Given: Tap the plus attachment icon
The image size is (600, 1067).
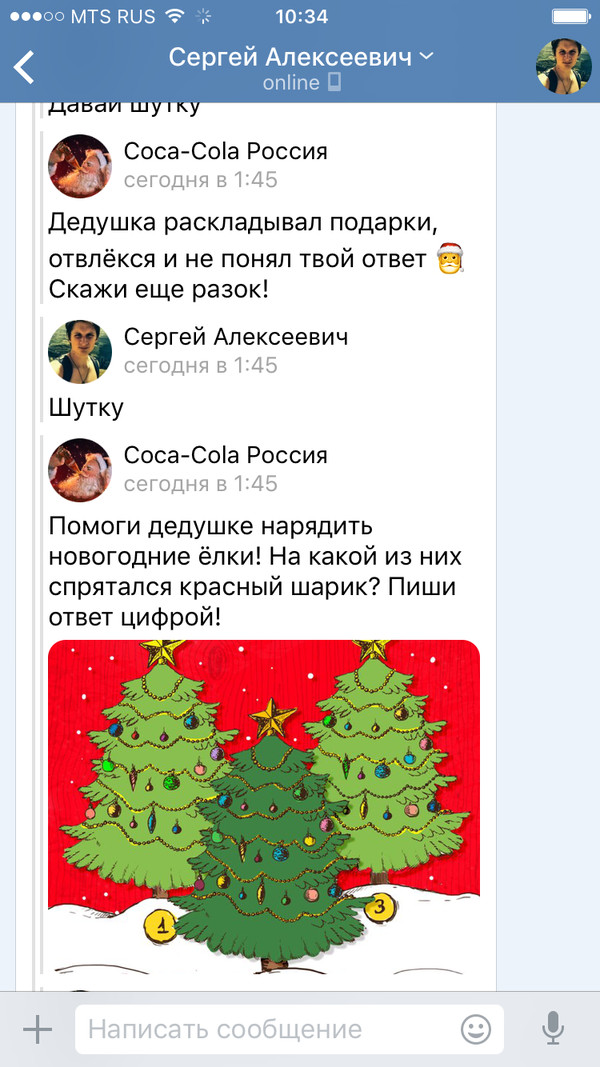Looking at the screenshot, I should click(37, 1029).
